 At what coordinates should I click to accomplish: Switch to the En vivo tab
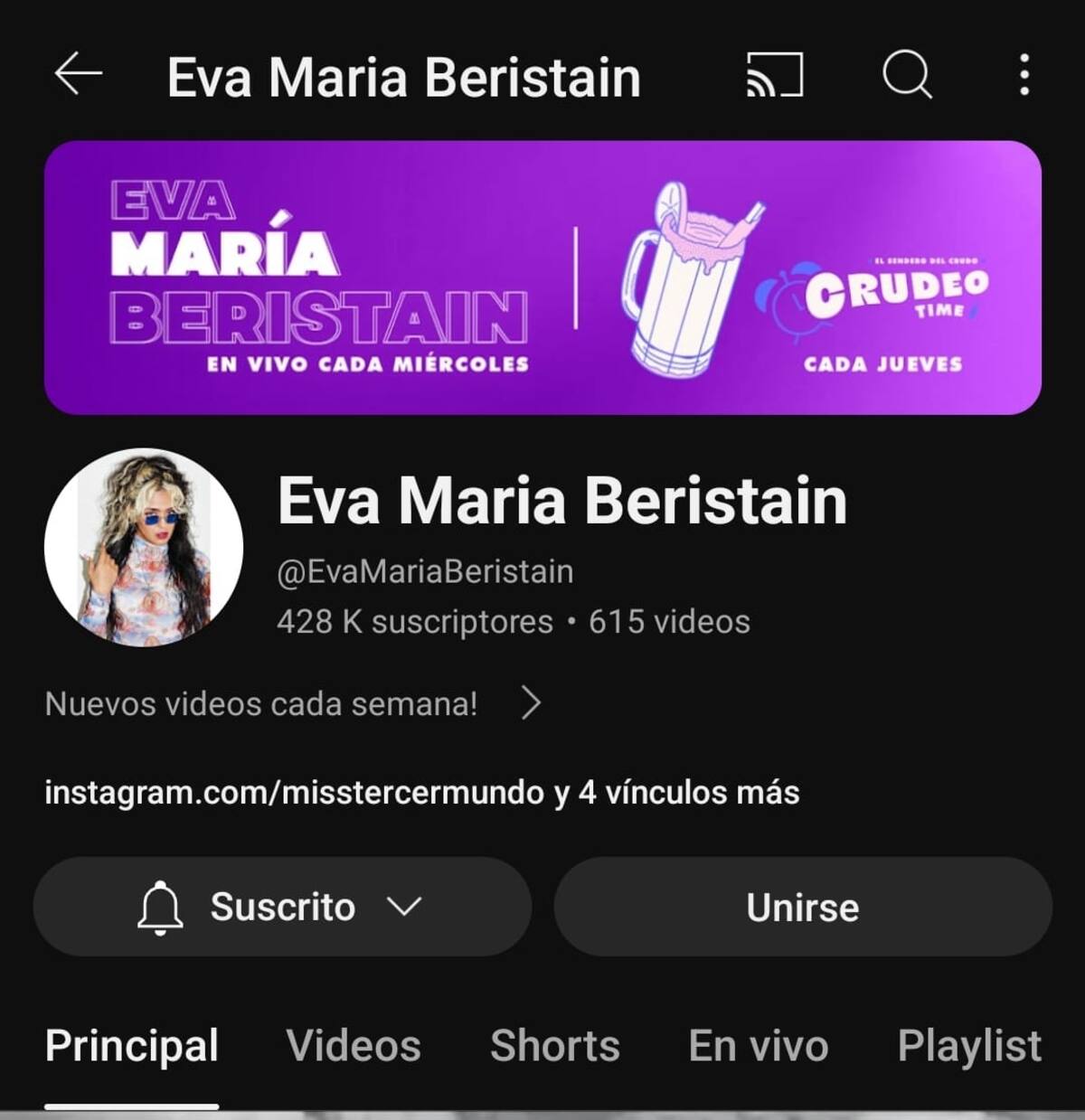758,1046
